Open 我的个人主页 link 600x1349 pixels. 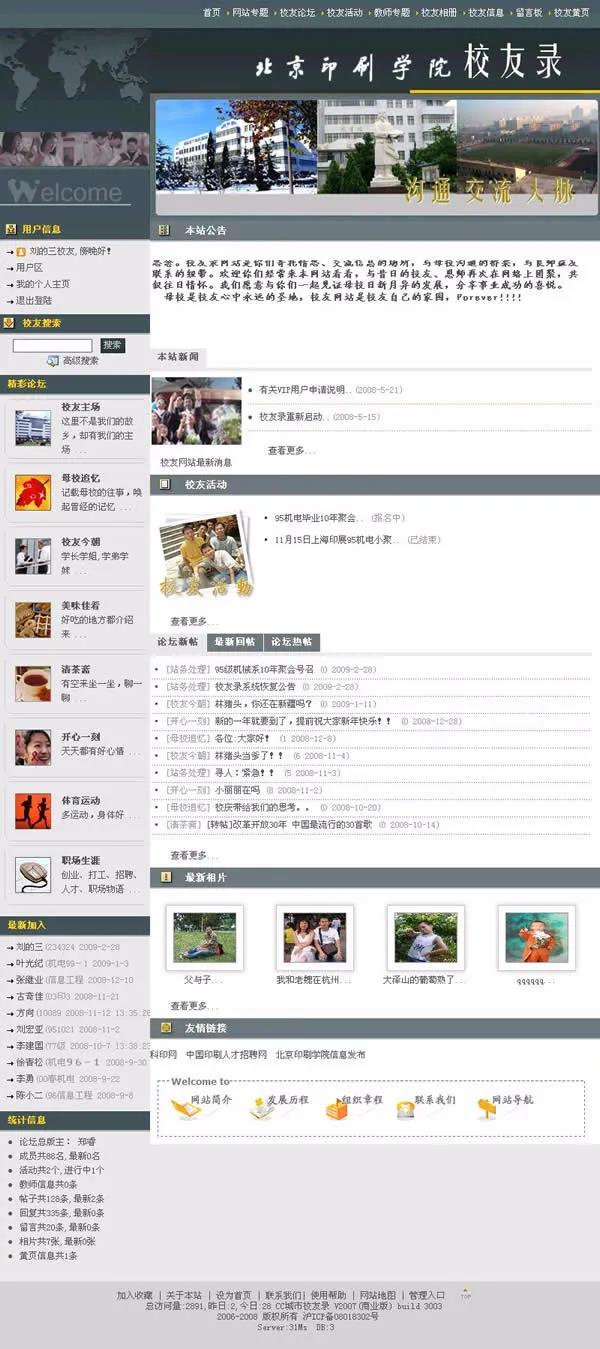(42, 284)
